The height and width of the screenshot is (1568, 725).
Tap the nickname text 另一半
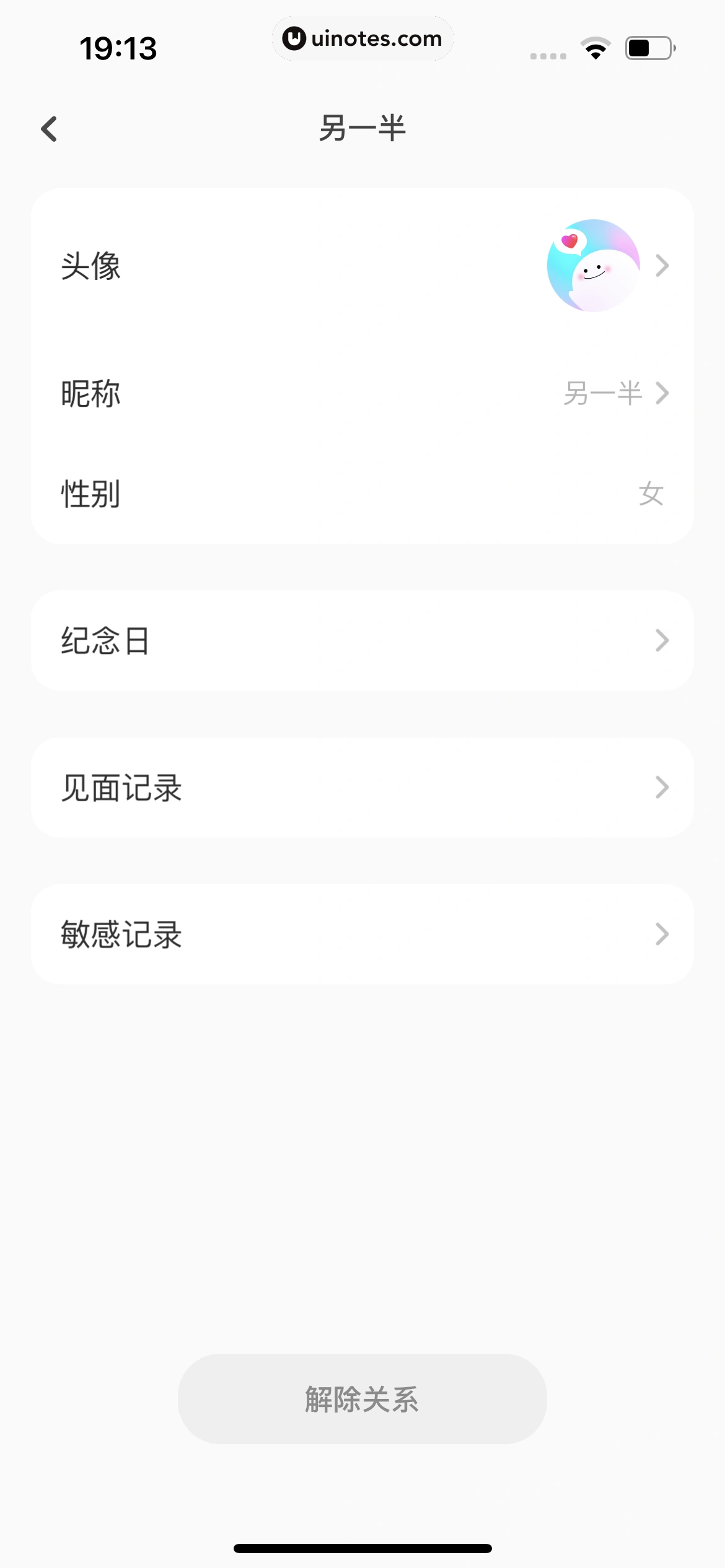[603, 394]
